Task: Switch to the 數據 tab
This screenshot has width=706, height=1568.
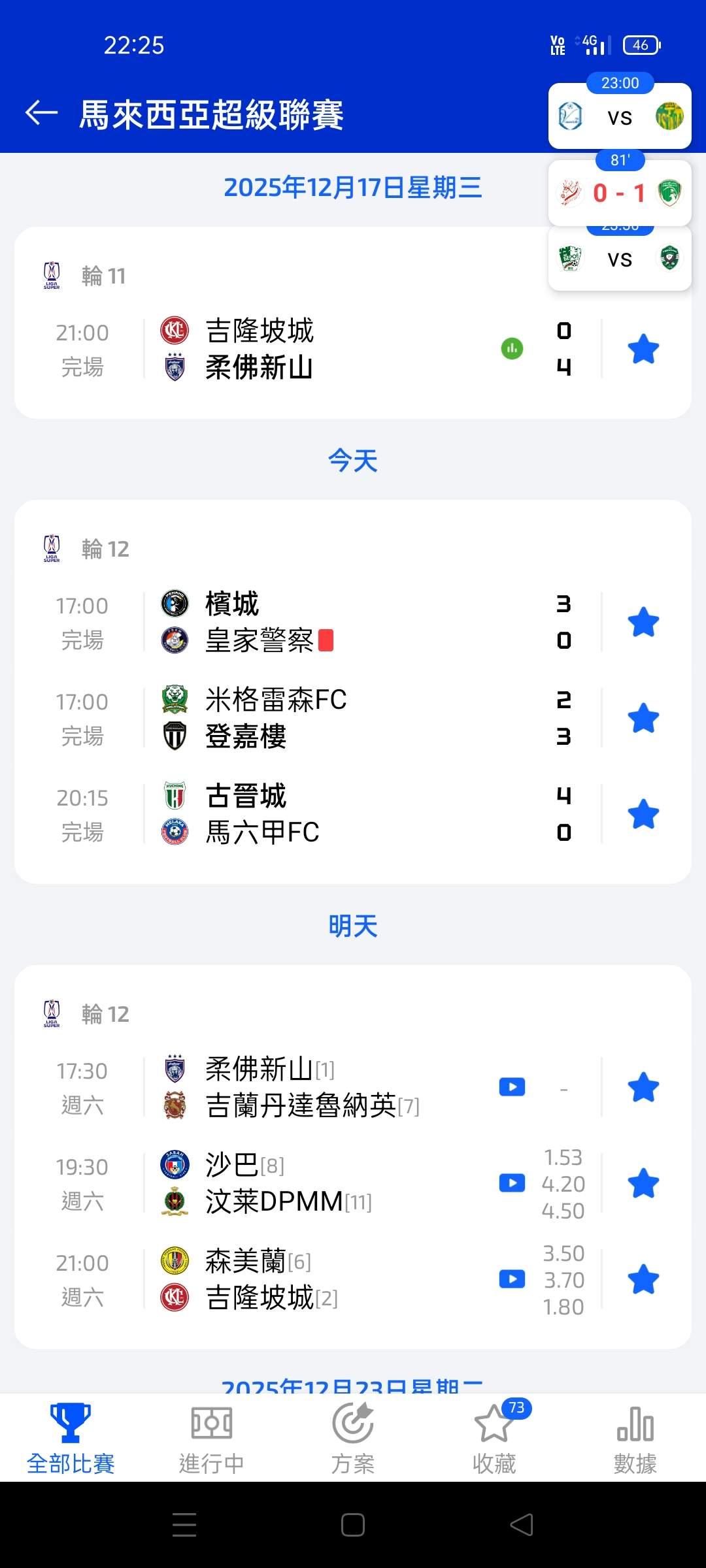Action: coord(635,1439)
